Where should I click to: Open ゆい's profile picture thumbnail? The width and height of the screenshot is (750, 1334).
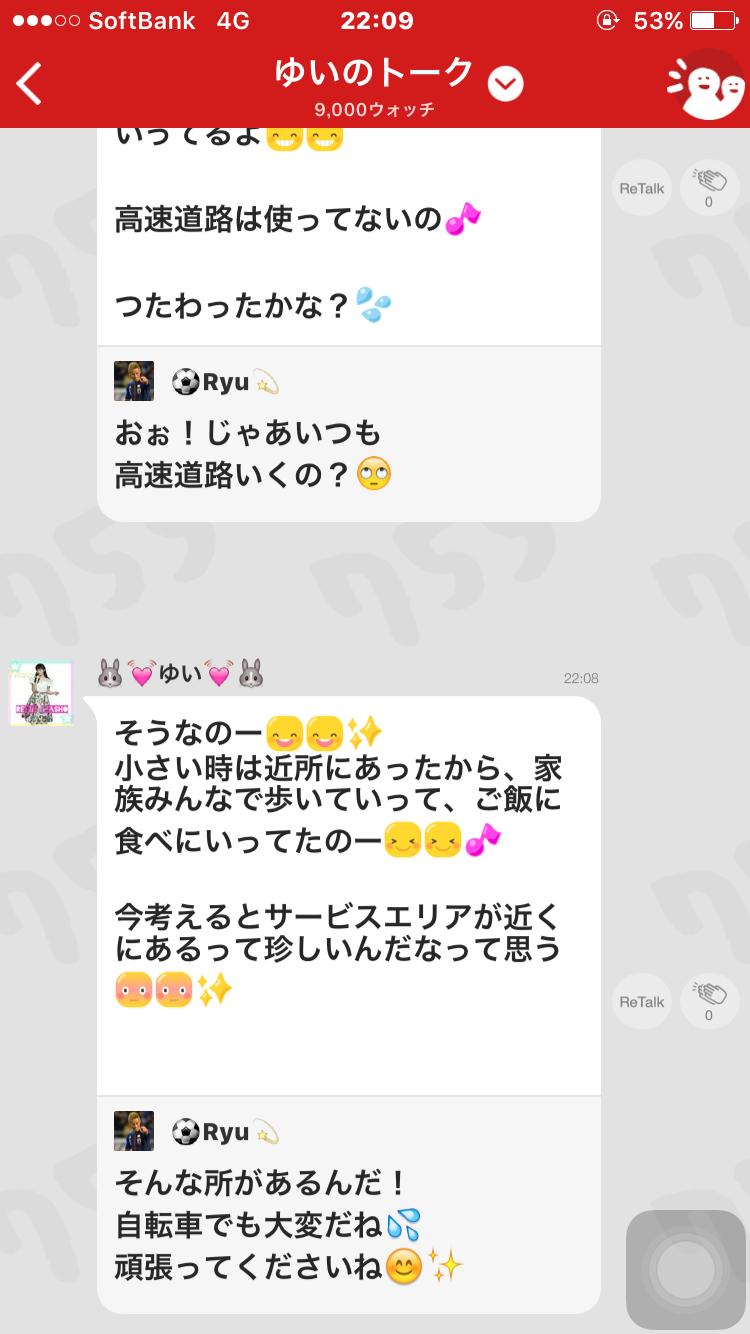click(x=41, y=693)
